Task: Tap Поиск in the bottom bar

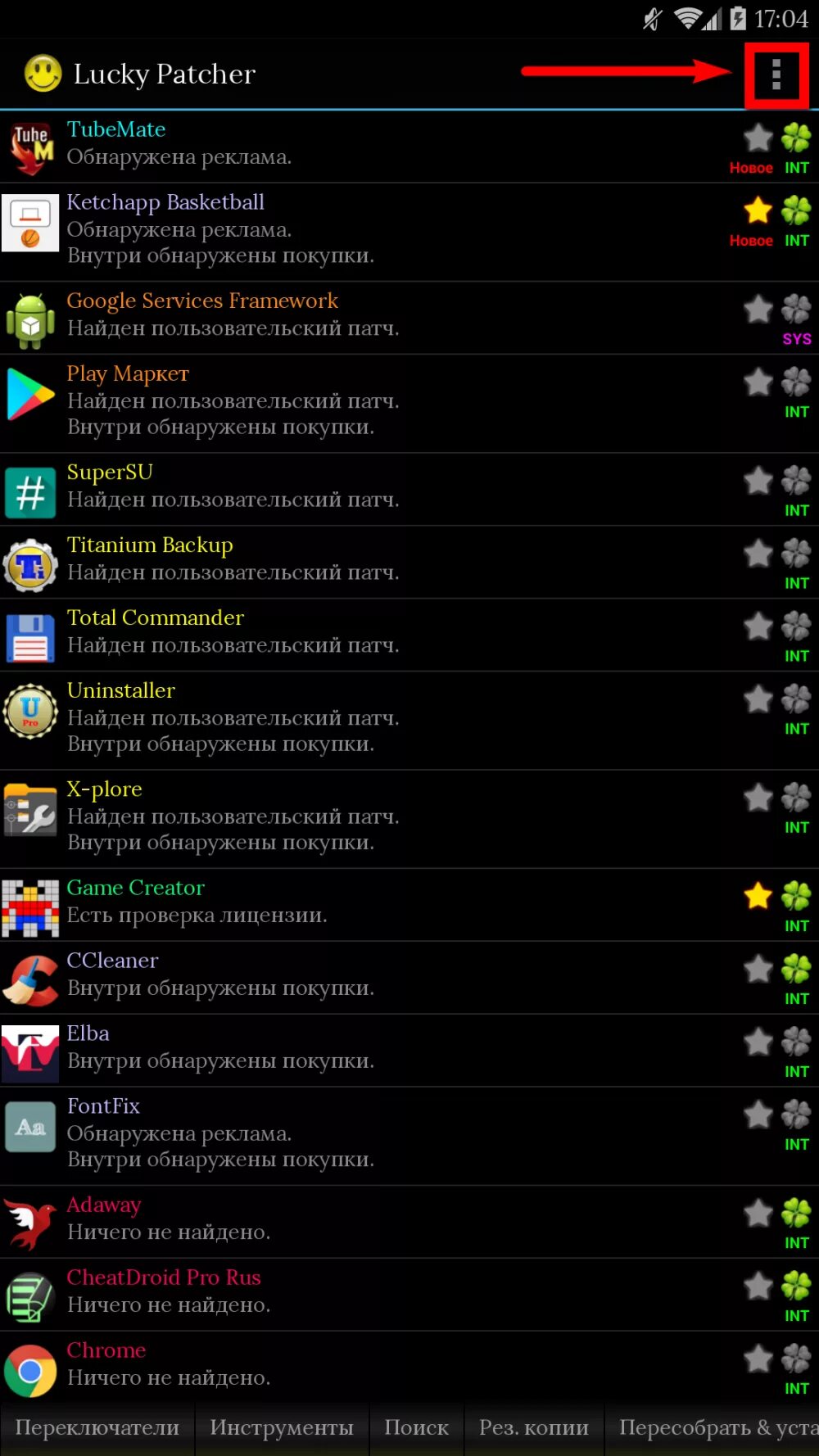Action: [416, 1428]
